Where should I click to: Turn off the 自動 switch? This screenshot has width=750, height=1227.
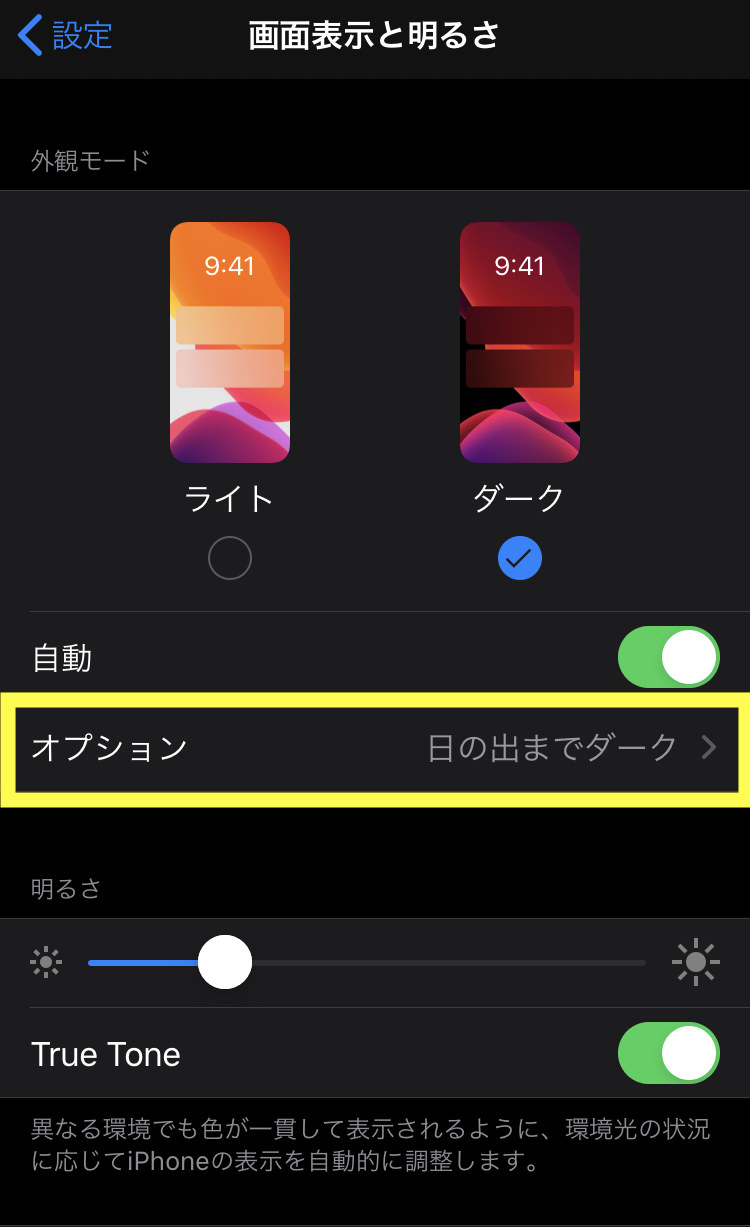[668, 658]
